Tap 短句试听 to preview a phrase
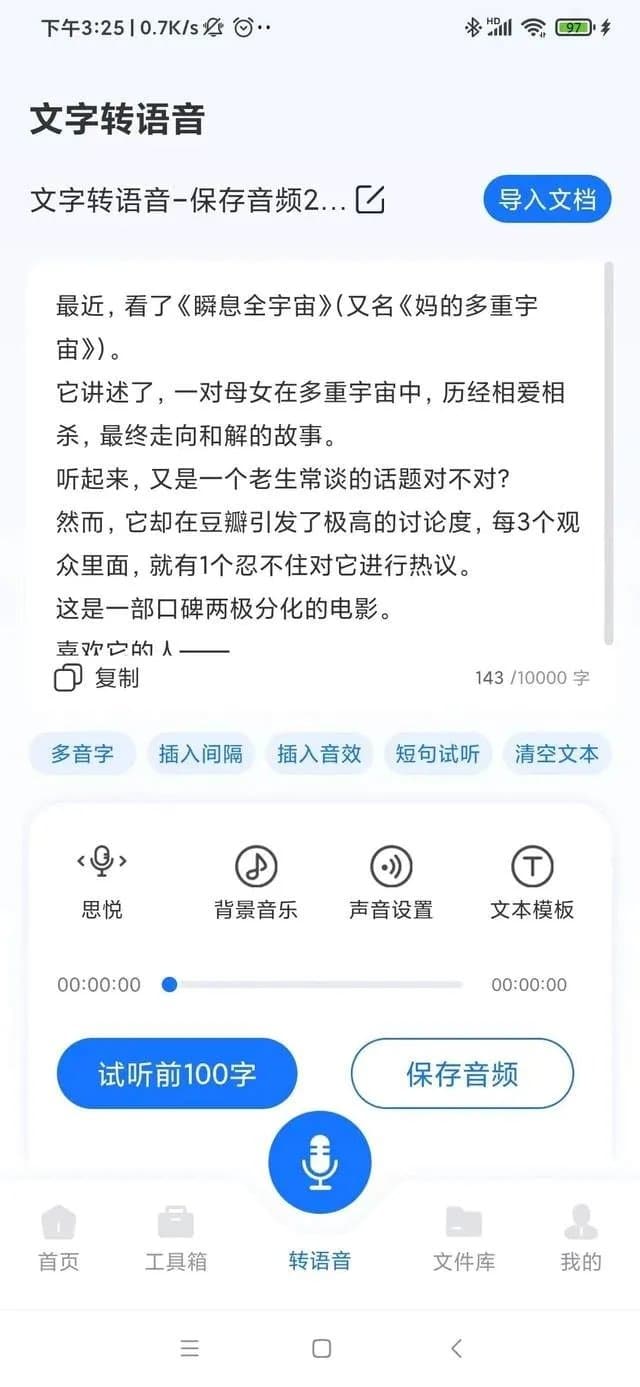 click(x=437, y=753)
